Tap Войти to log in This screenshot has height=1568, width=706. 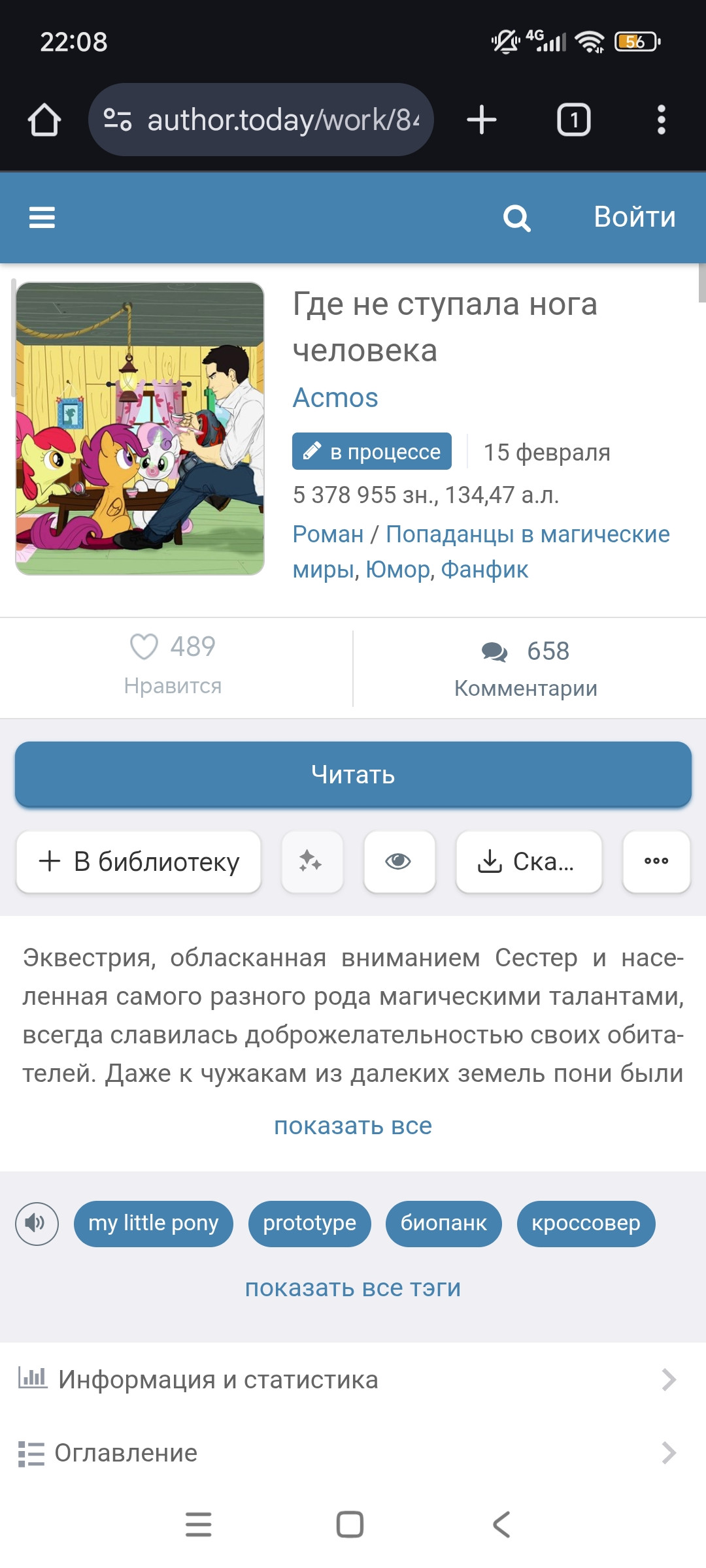click(634, 217)
